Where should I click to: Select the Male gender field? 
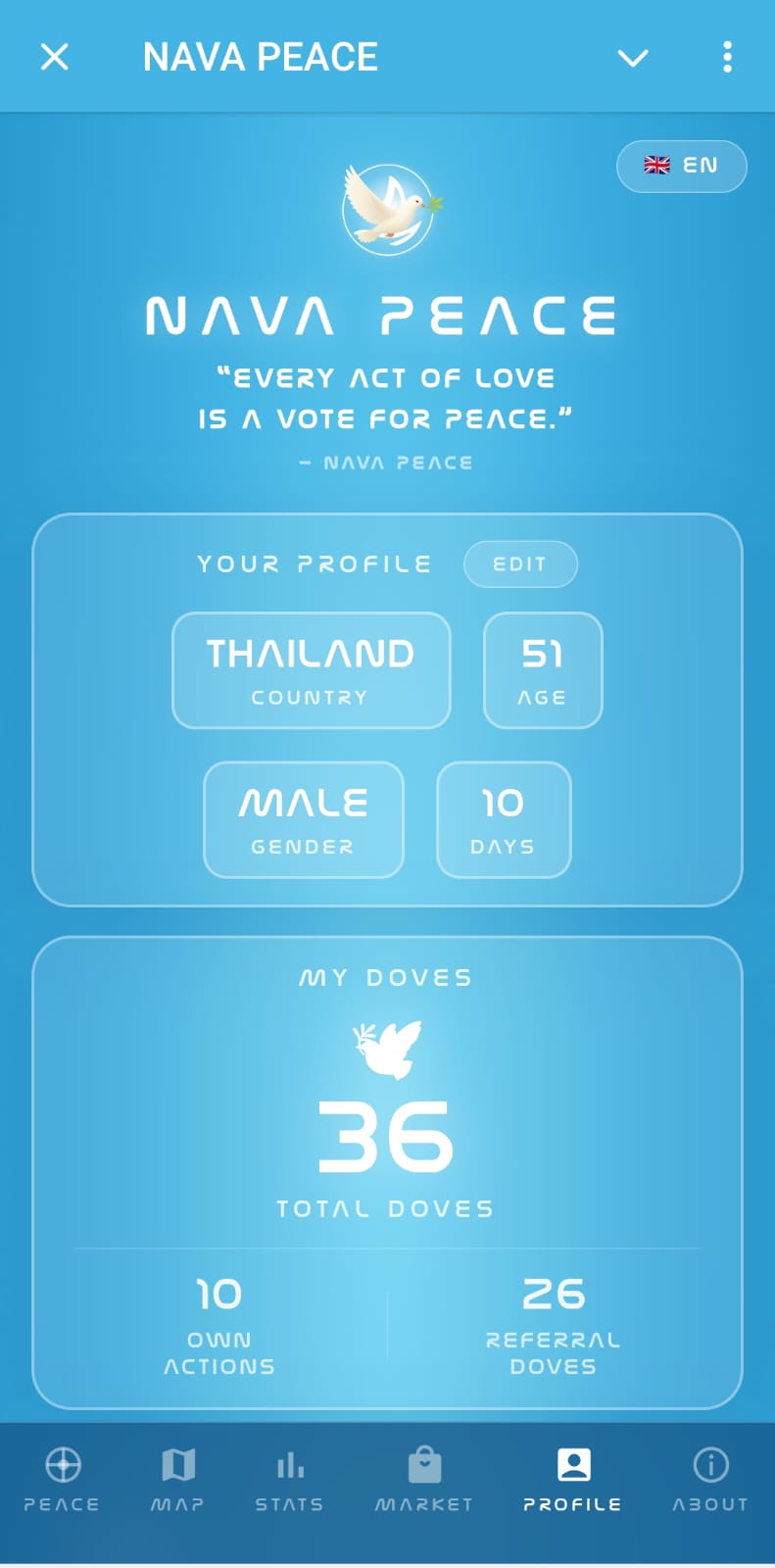click(x=303, y=820)
